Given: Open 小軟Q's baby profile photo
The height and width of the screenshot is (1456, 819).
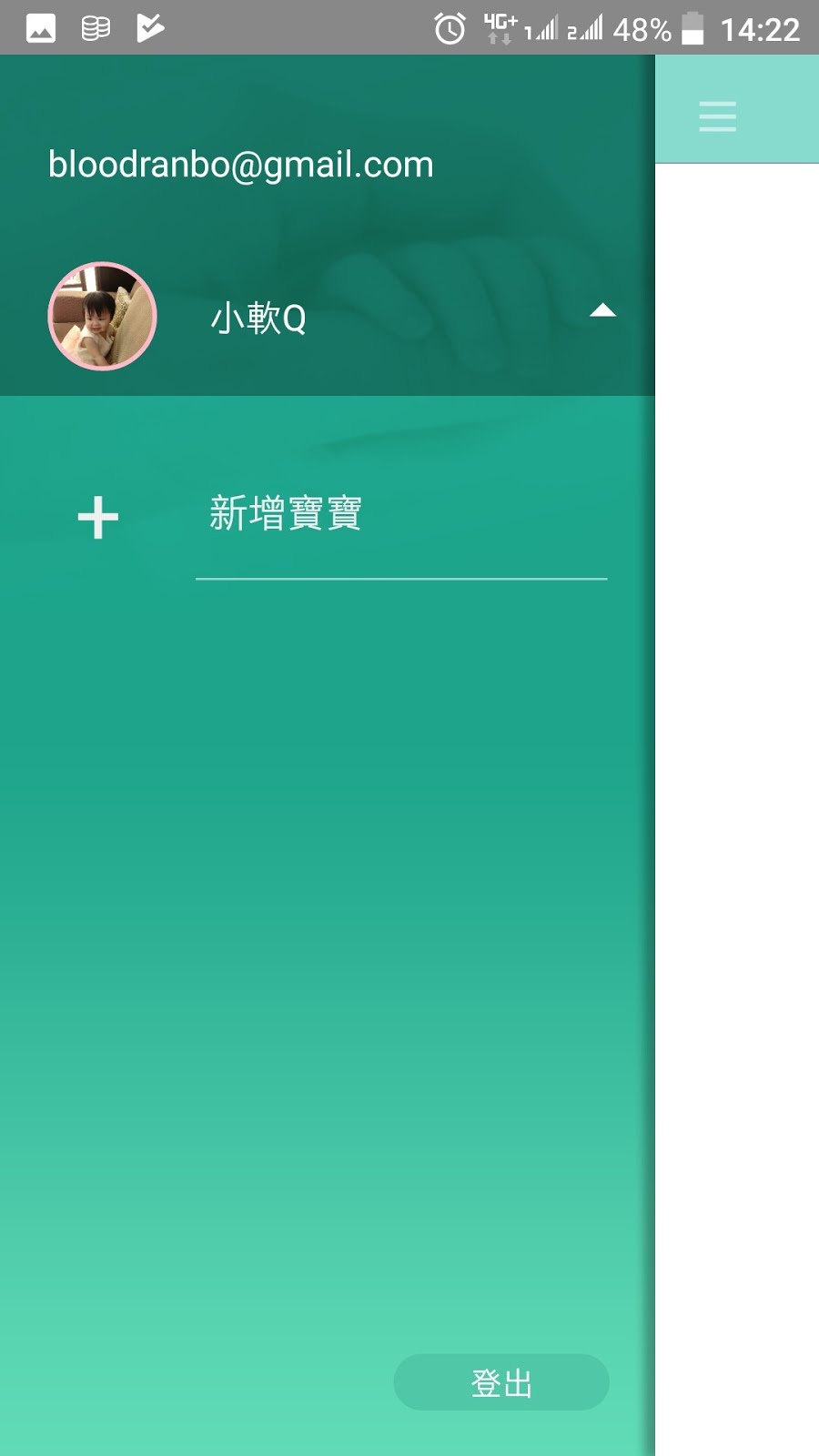Looking at the screenshot, I should click(x=102, y=317).
